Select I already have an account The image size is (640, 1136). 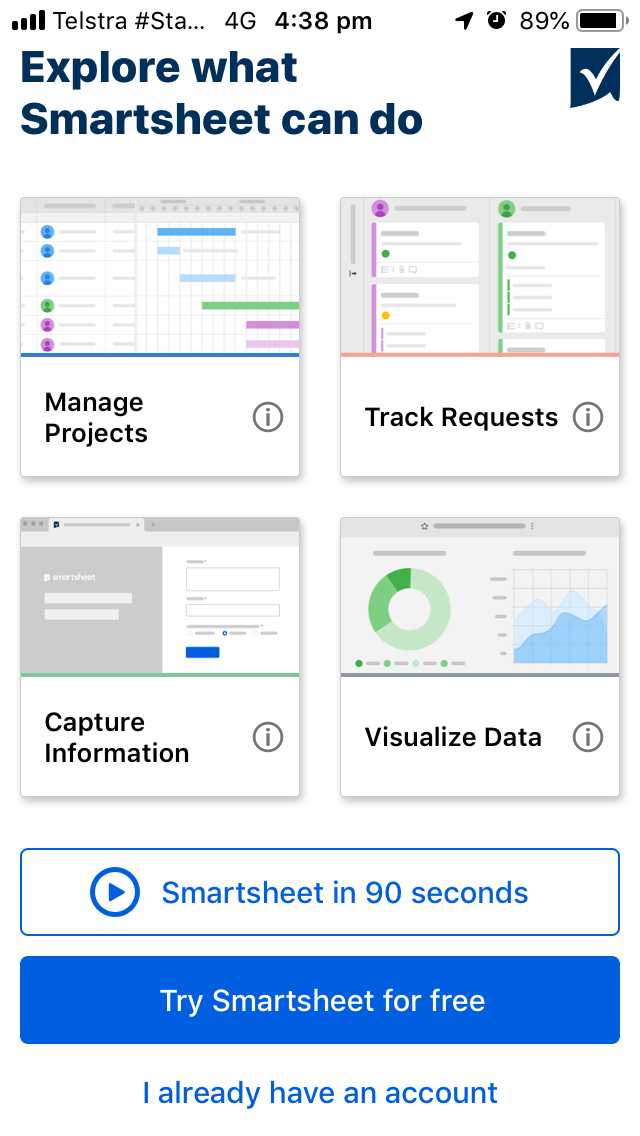tap(320, 1093)
